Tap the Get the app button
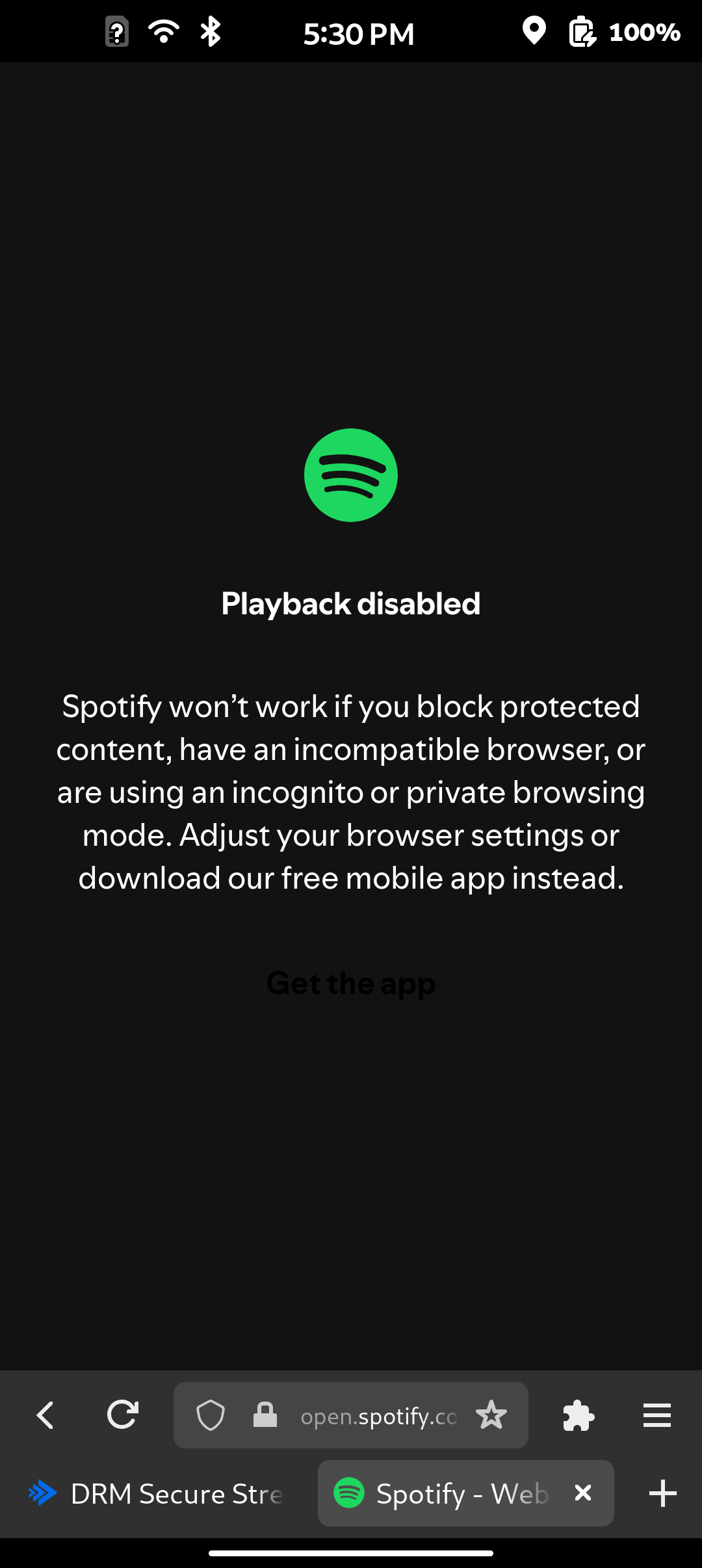 (x=351, y=984)
